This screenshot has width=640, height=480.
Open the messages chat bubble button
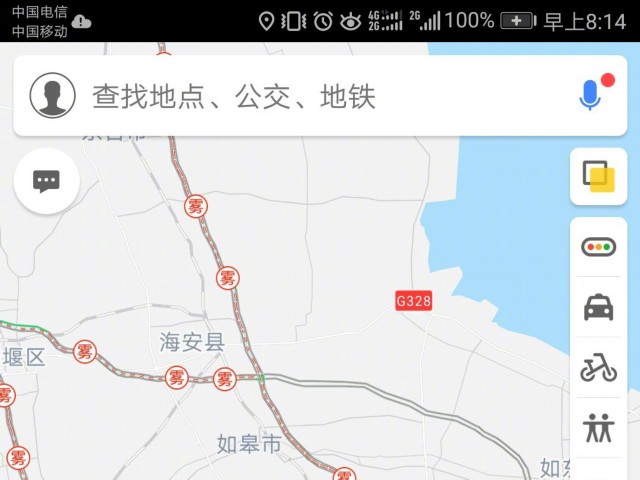(47, 181)
